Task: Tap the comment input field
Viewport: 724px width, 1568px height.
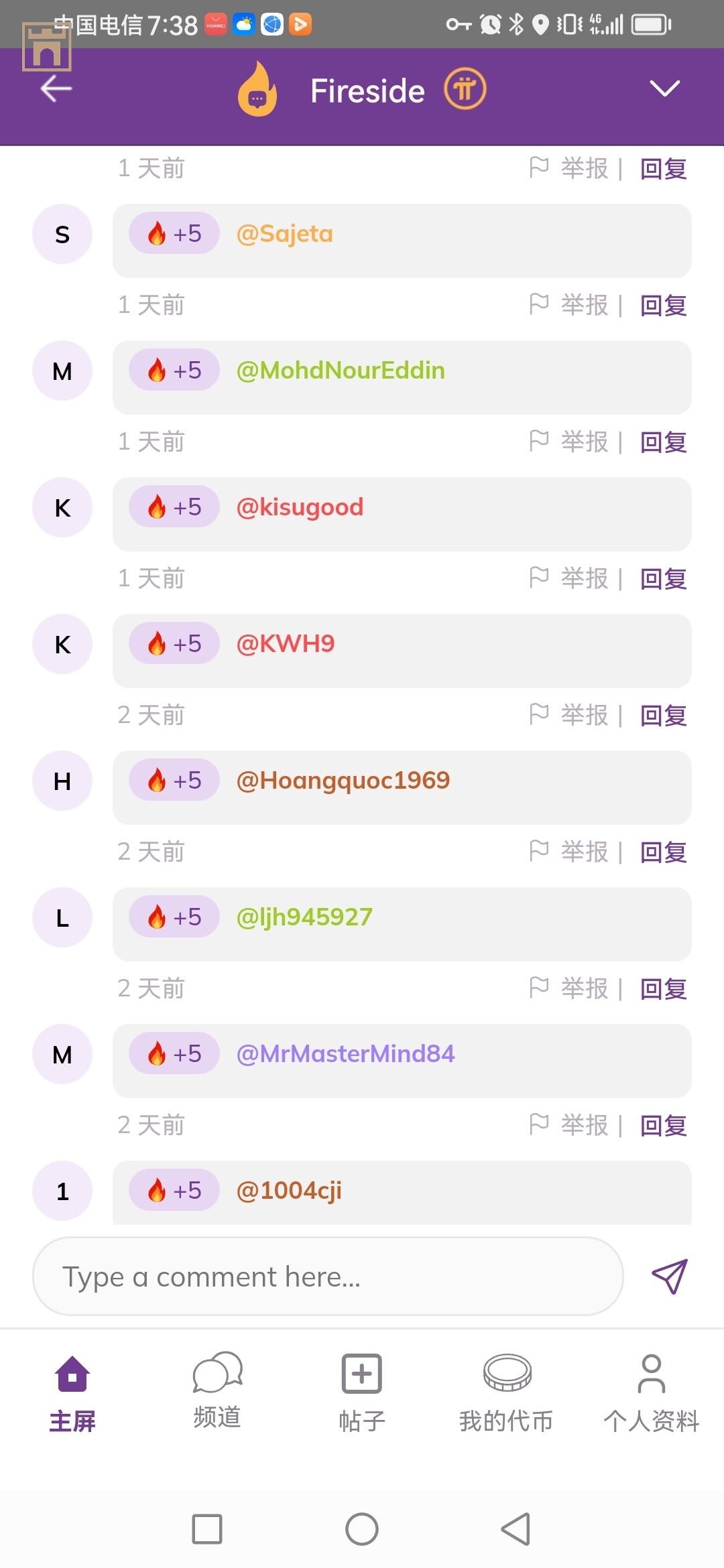Action: pos(327,1277)
